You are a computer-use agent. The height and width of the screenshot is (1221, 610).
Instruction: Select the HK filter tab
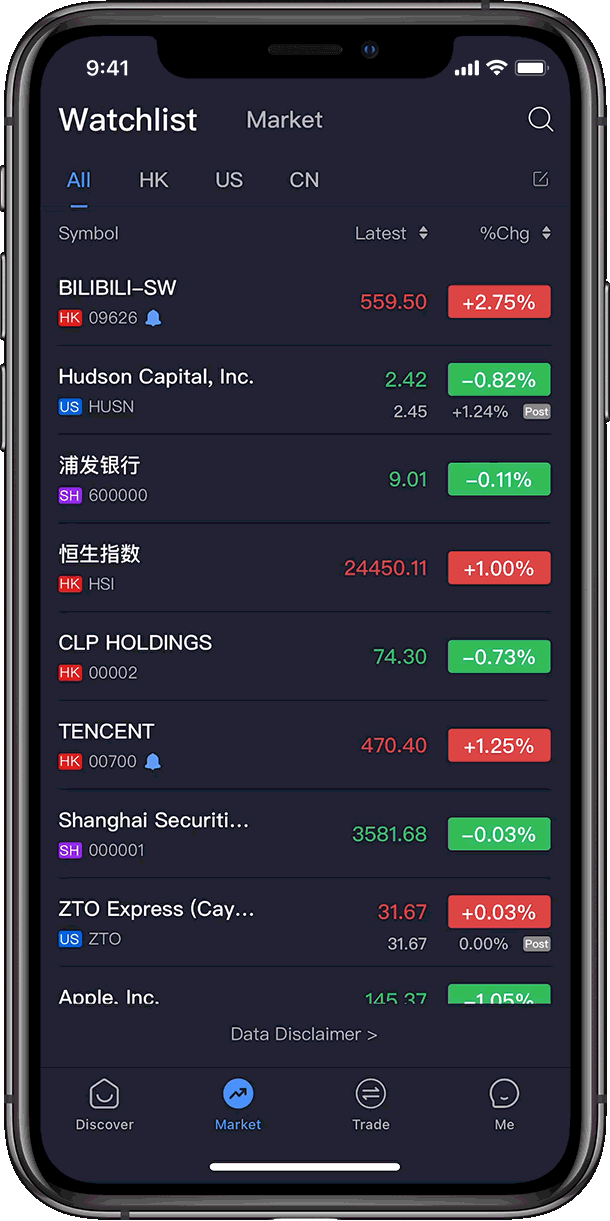tap(153, 180)
